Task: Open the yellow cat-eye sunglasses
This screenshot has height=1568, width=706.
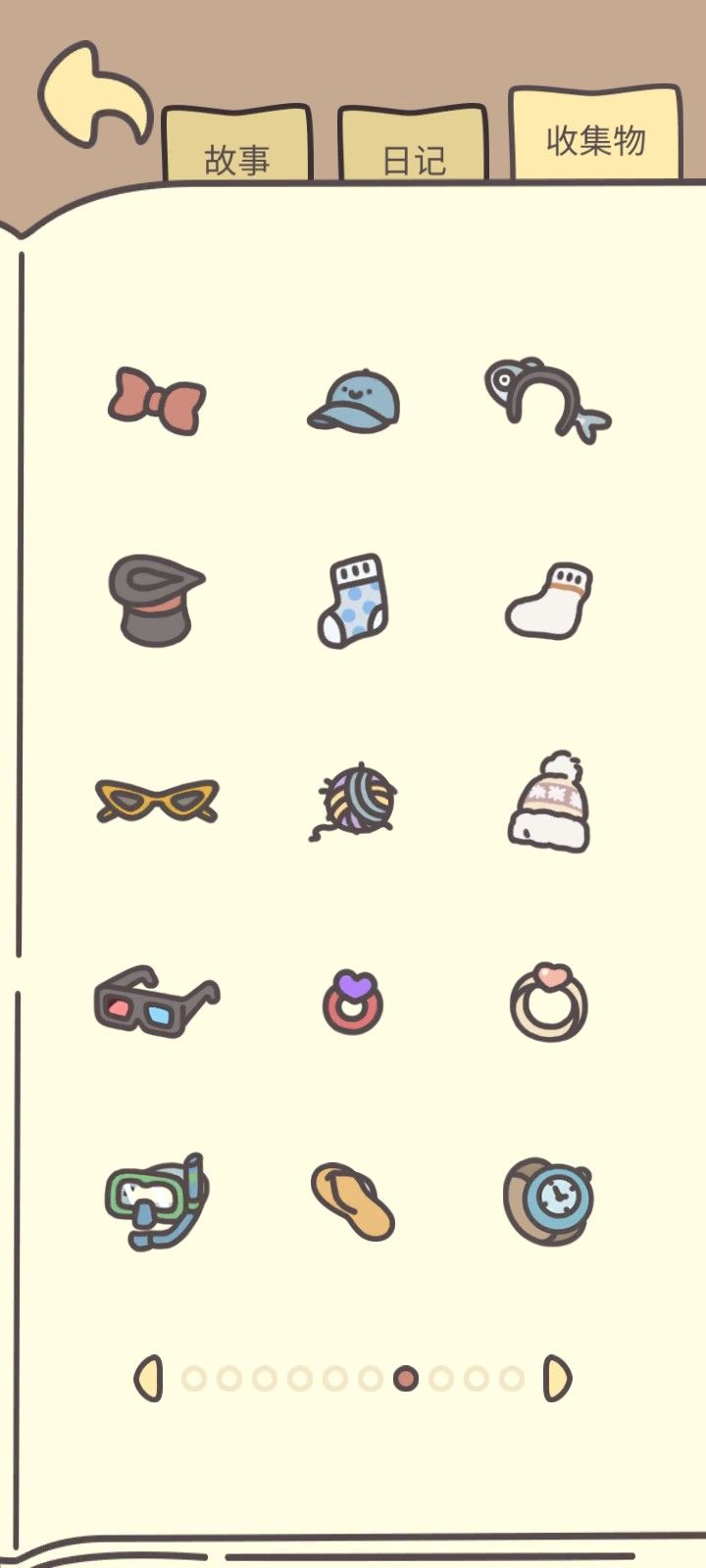Action: pos(157,800)
